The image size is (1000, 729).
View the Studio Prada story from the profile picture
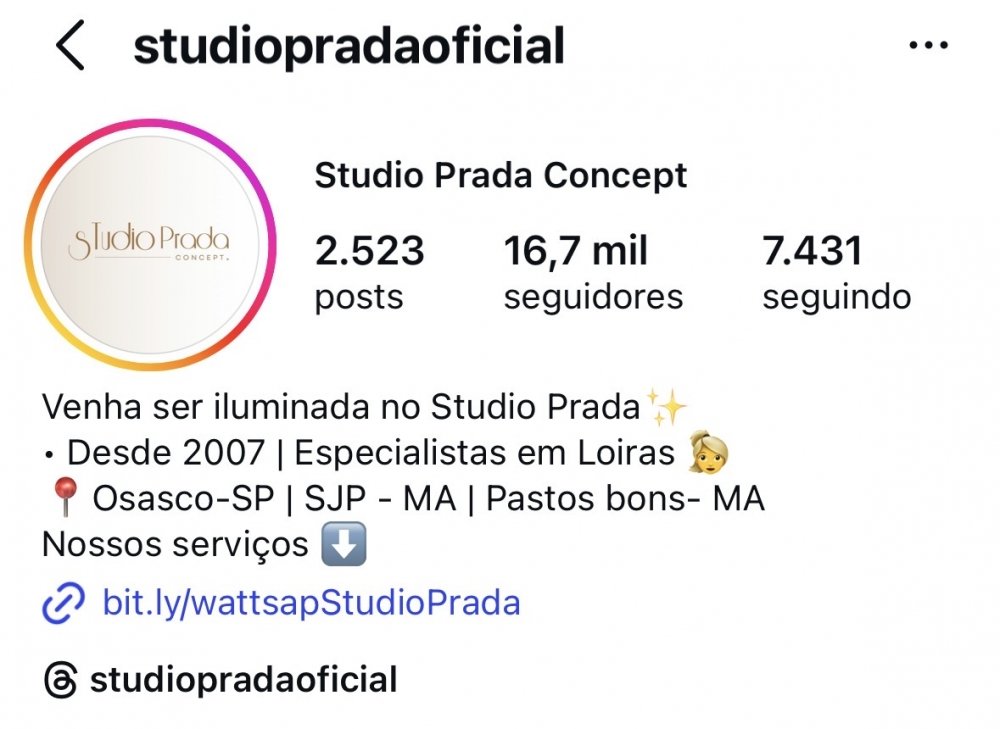[149, 244]
